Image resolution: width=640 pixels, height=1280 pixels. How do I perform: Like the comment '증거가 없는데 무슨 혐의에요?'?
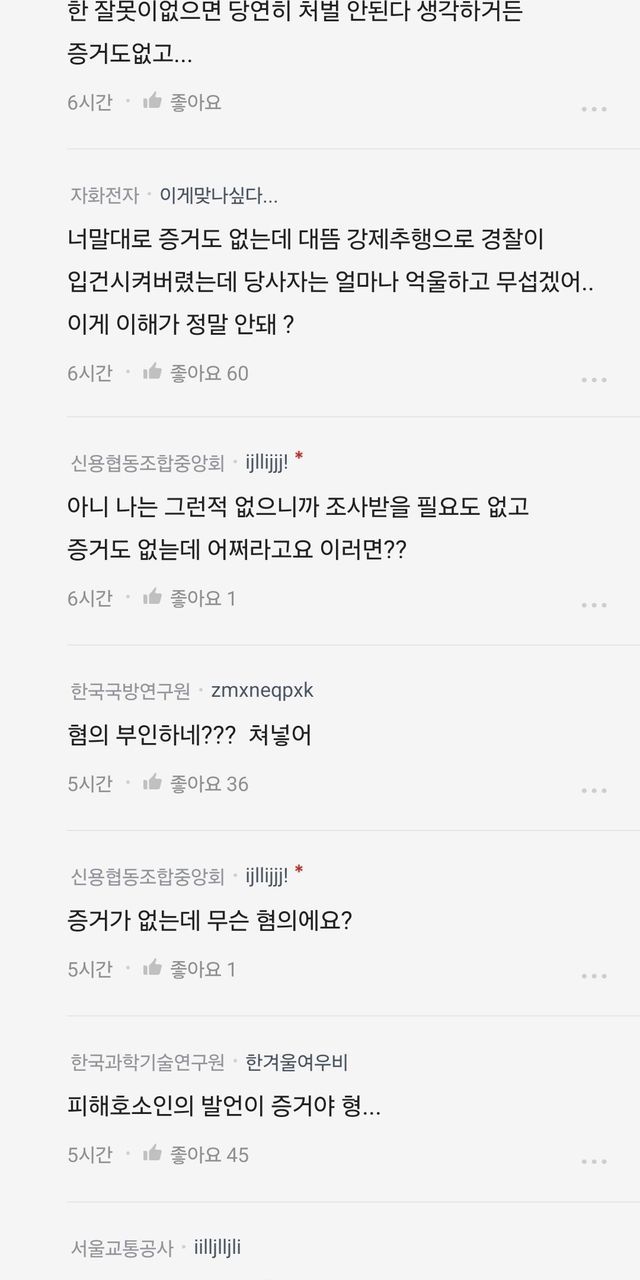(189, 969)
